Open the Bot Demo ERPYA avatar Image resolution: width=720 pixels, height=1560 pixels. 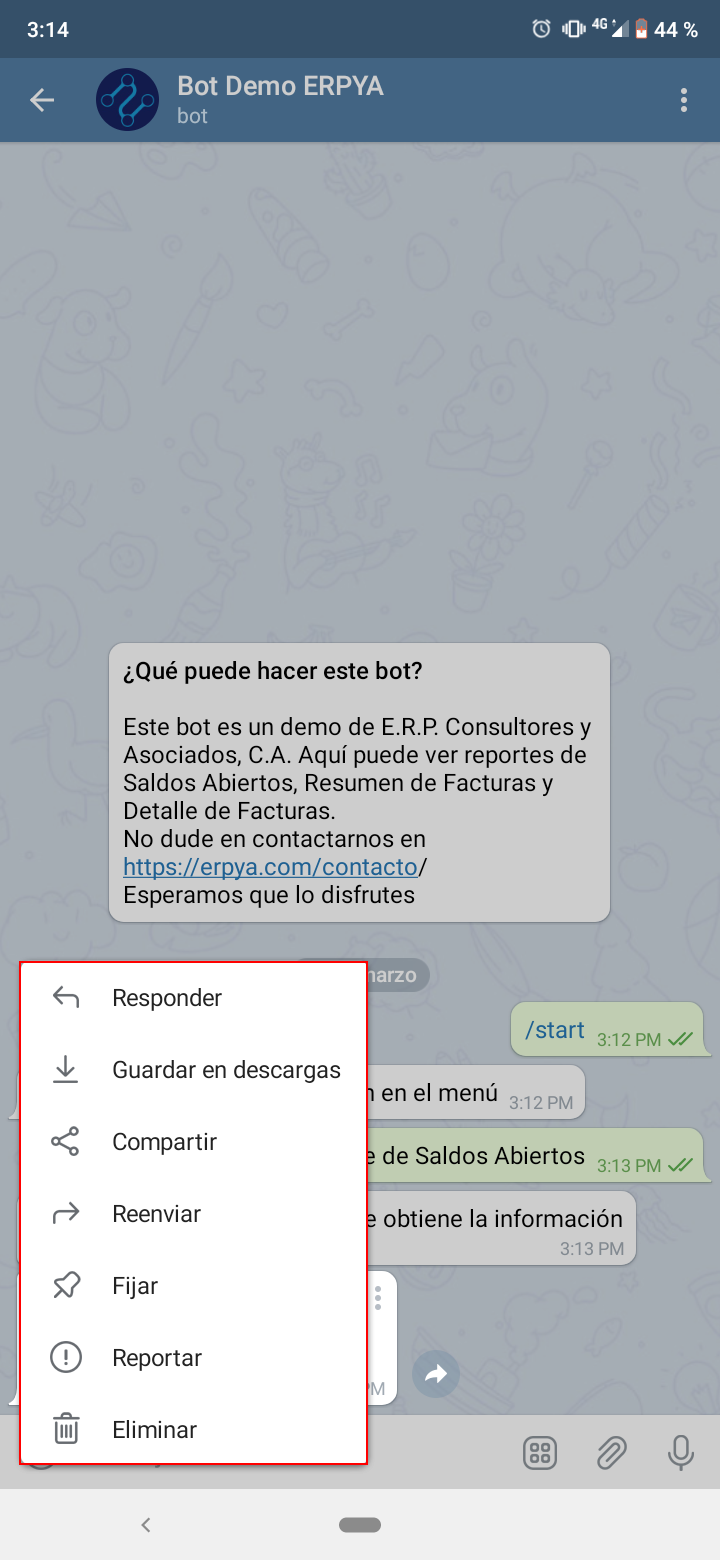128,100
